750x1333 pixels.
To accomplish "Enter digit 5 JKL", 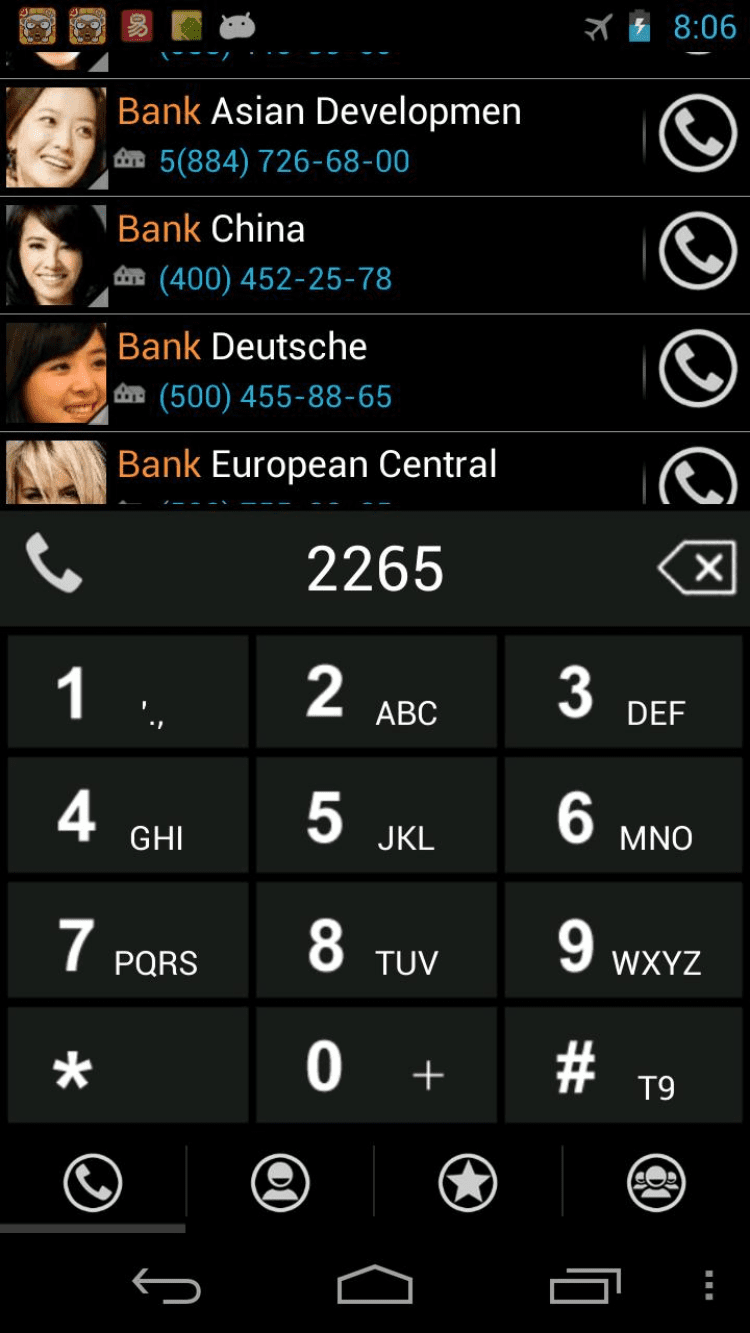I will [x=376, y=816].
